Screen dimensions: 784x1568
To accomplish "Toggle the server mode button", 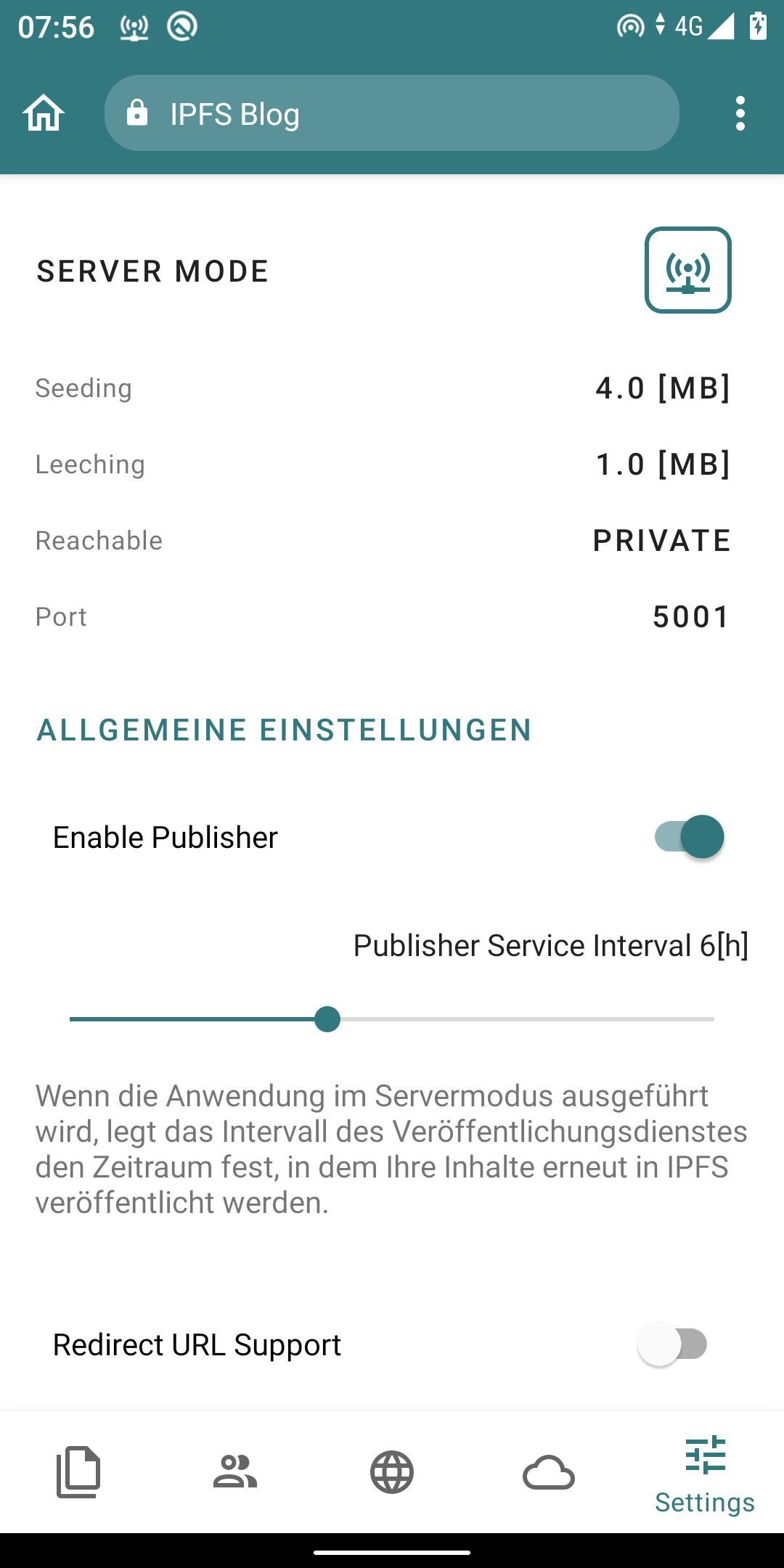I will coord(687,270).
